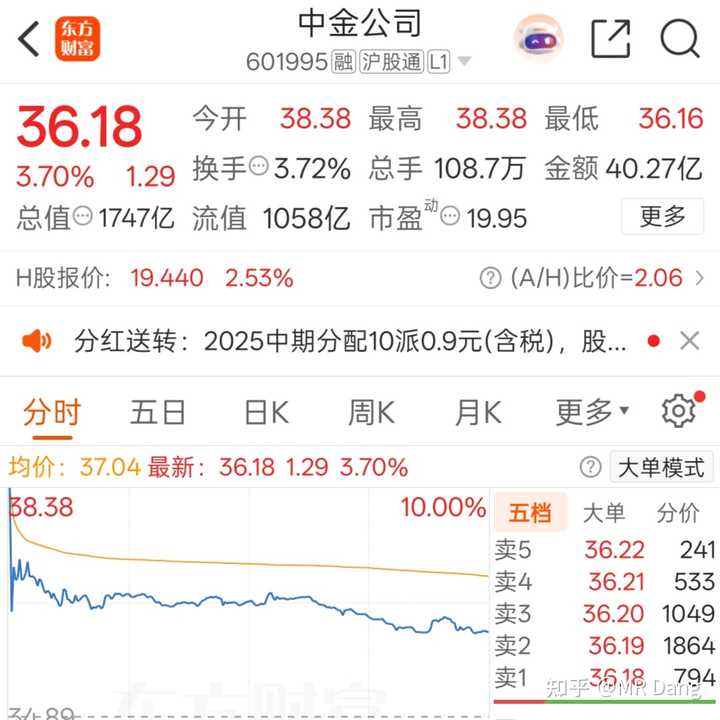Expand the stock switcher dropdown under 中金公司

coord(464,63)
